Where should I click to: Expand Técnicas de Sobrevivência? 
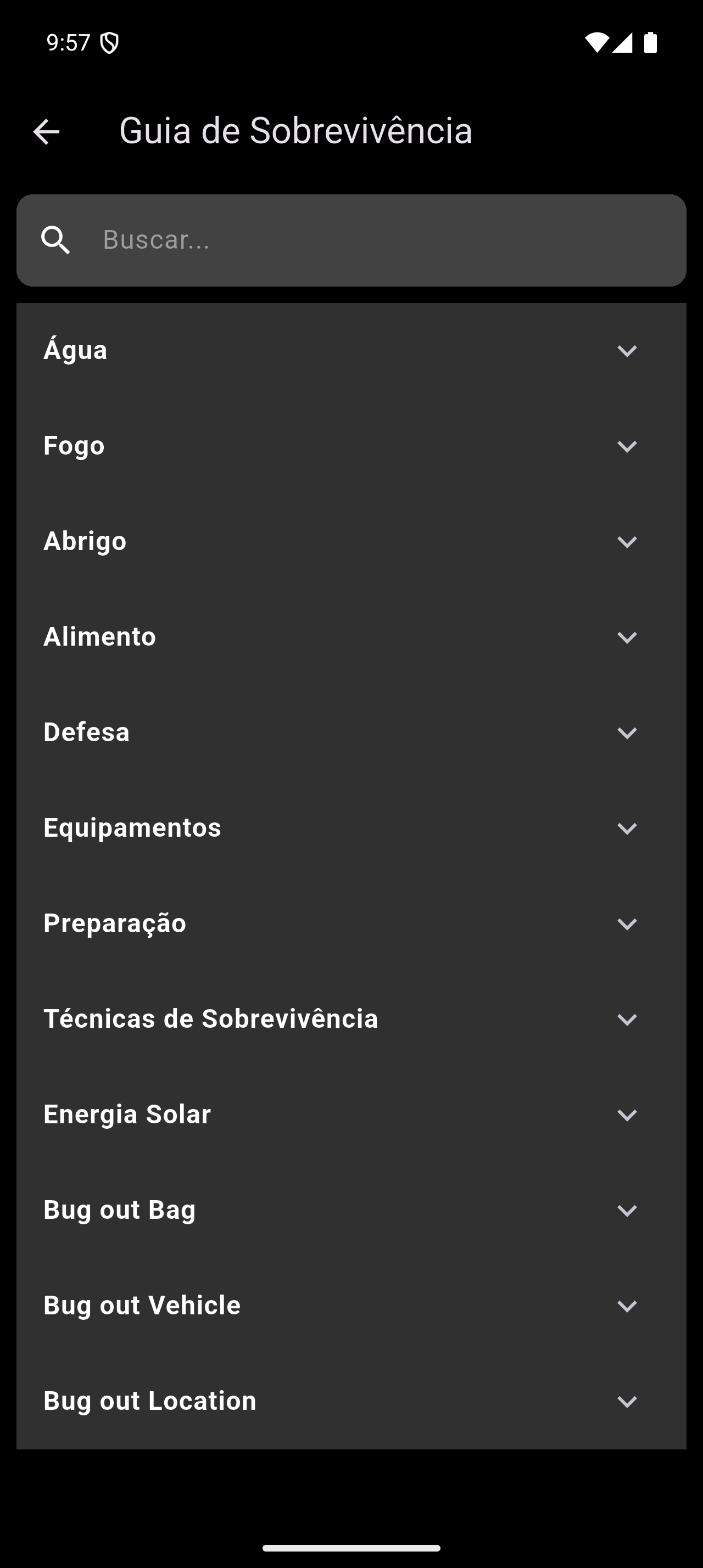pos(350,1019)
